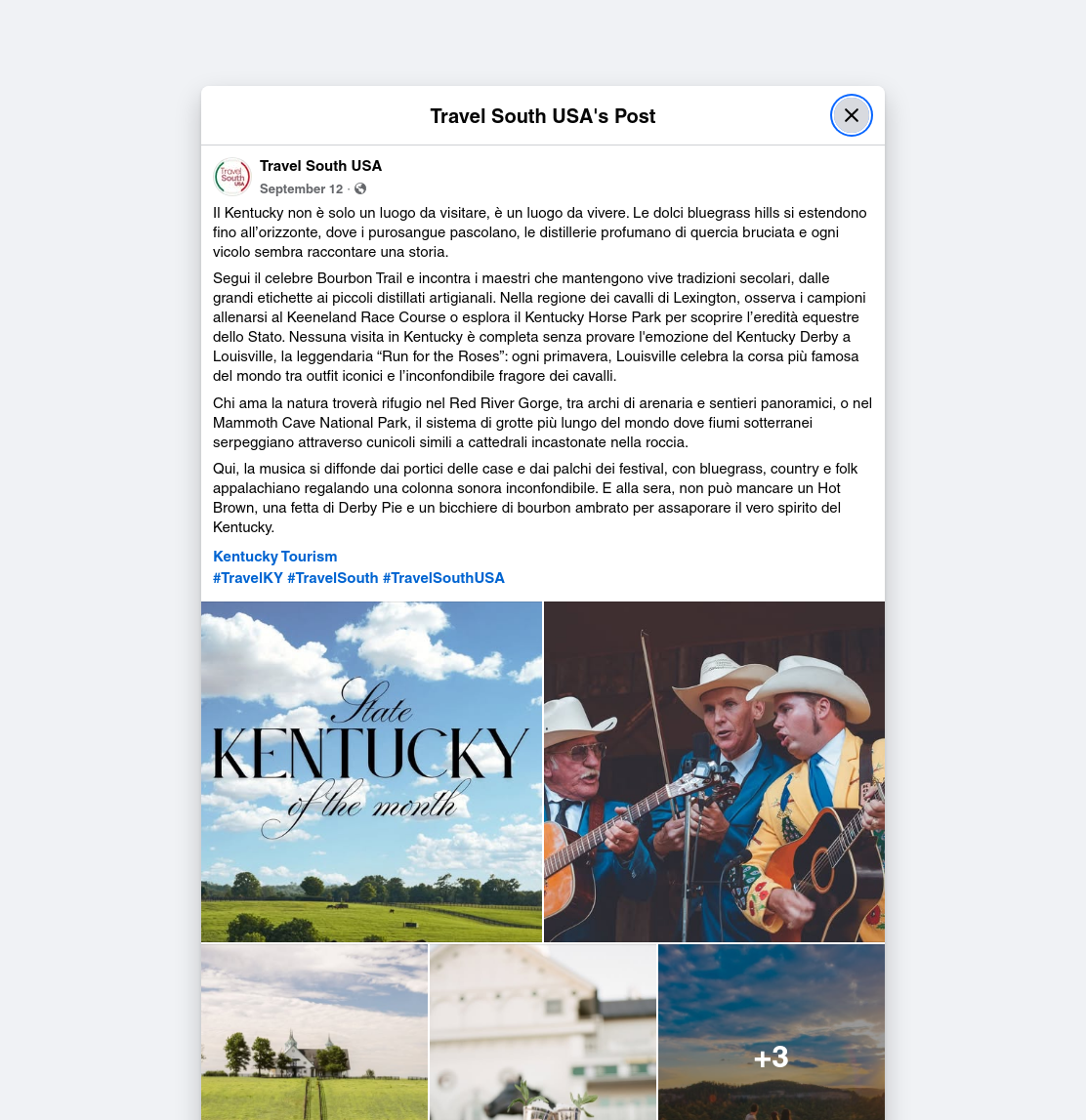Open the Kentucky State of the Month image
The height and width of the screenshot is (1120, 1086).
point(371,771)
